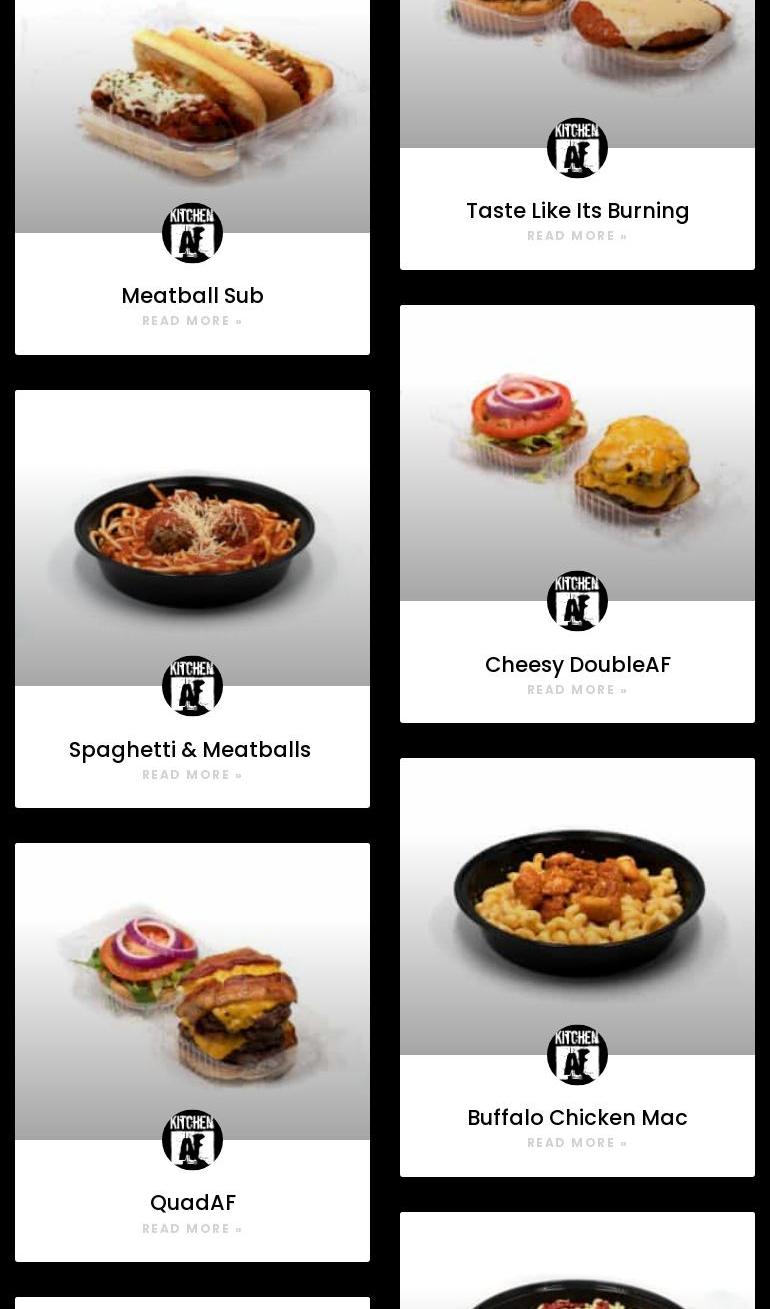Open the Meatball Sub card title
The width and height of the screenshot is (770, 1309).
[x=192, y=296]
